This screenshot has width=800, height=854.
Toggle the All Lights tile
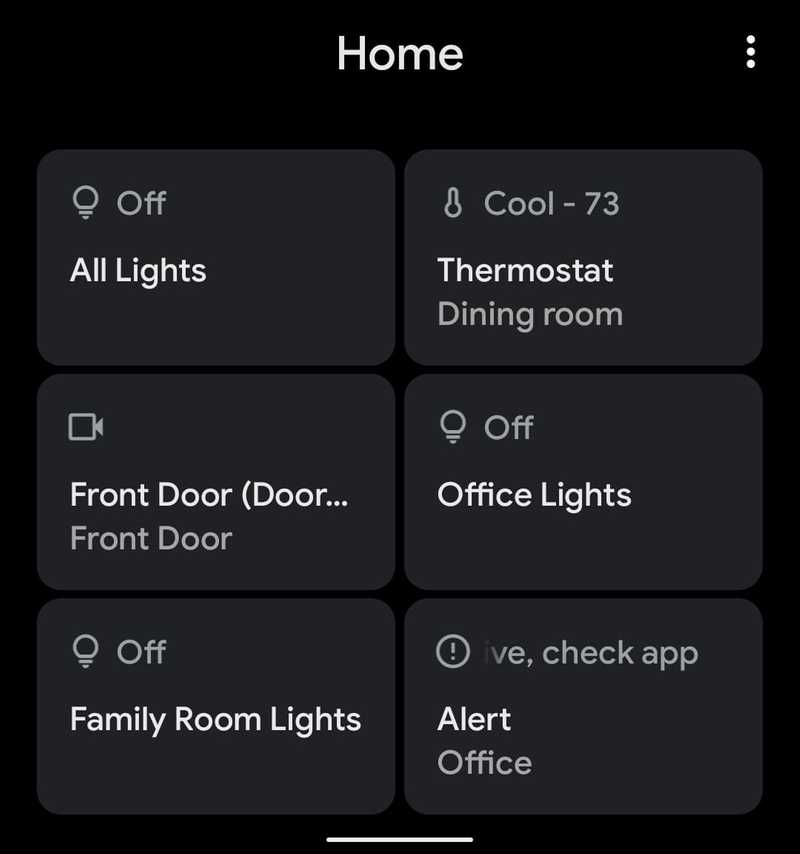click(216, 257)
